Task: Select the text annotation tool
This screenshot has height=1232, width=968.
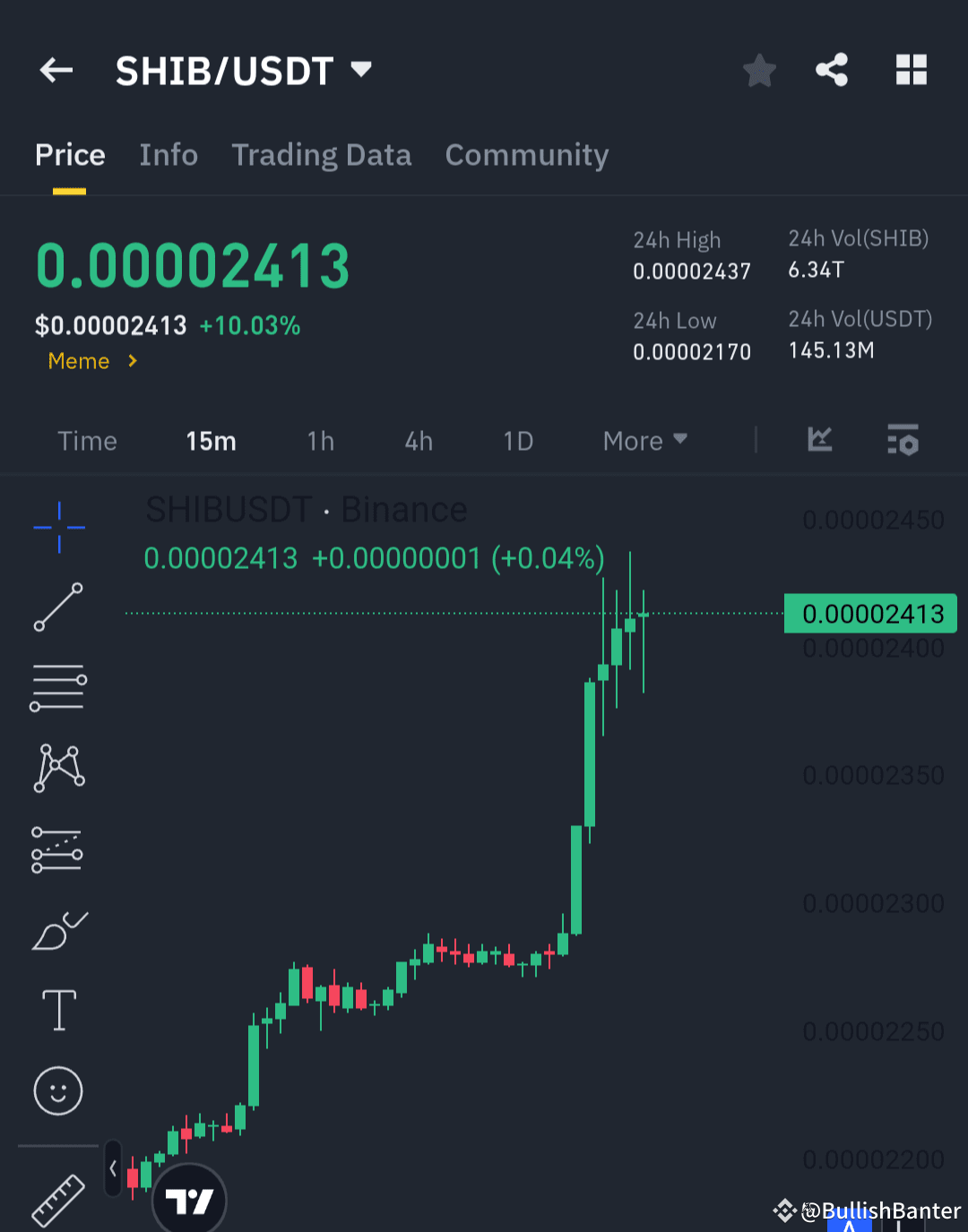Action: [58, 1010]
